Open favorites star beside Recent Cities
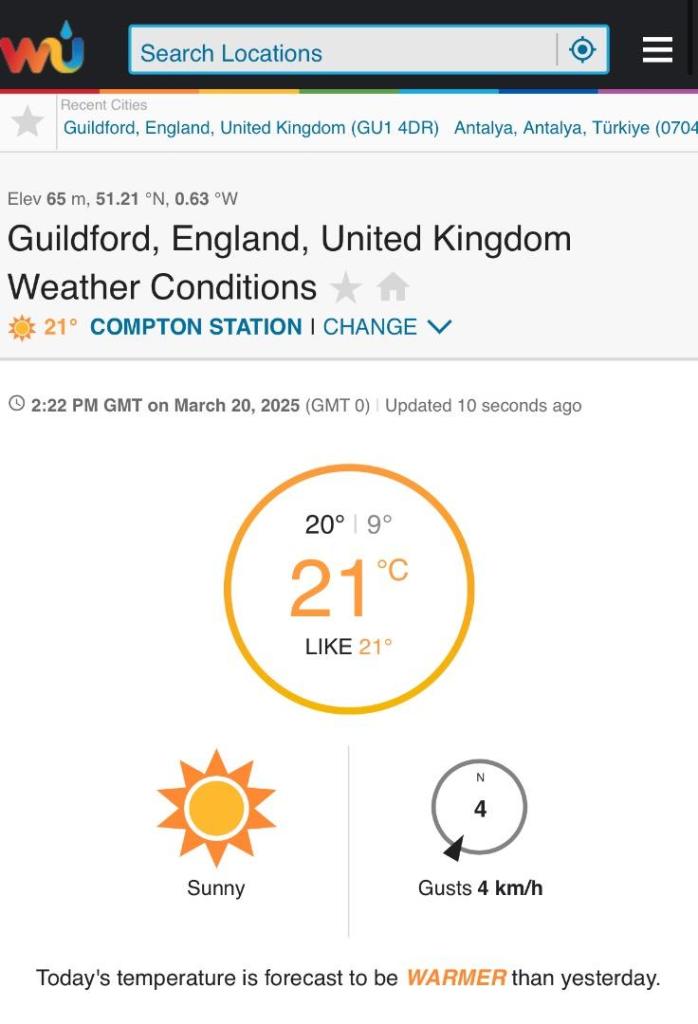Screen dimensions: 698x1024 (27, 121)
